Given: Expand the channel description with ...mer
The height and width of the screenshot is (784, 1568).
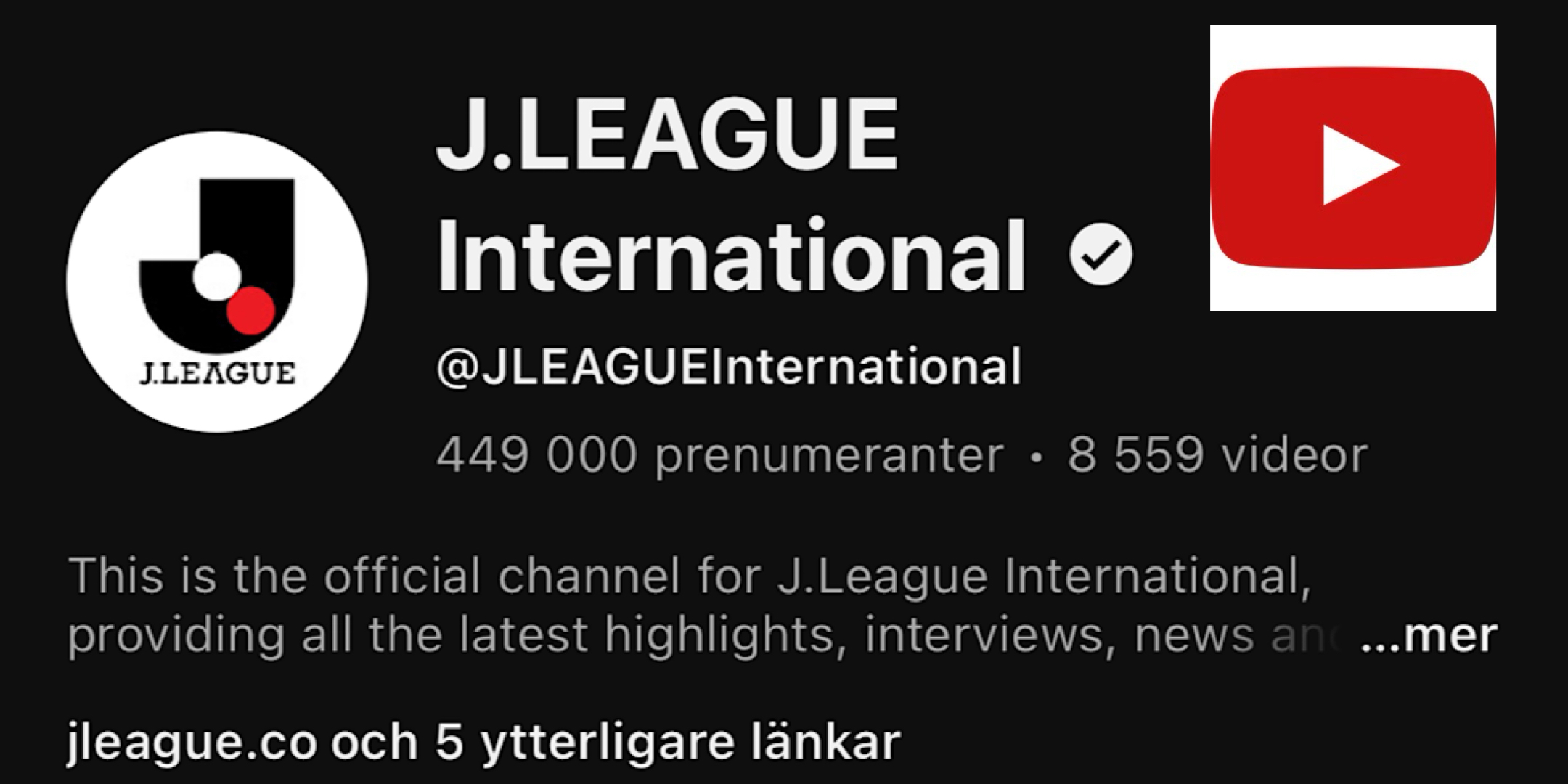Looking at the screenshot, I should (1427, 636).
